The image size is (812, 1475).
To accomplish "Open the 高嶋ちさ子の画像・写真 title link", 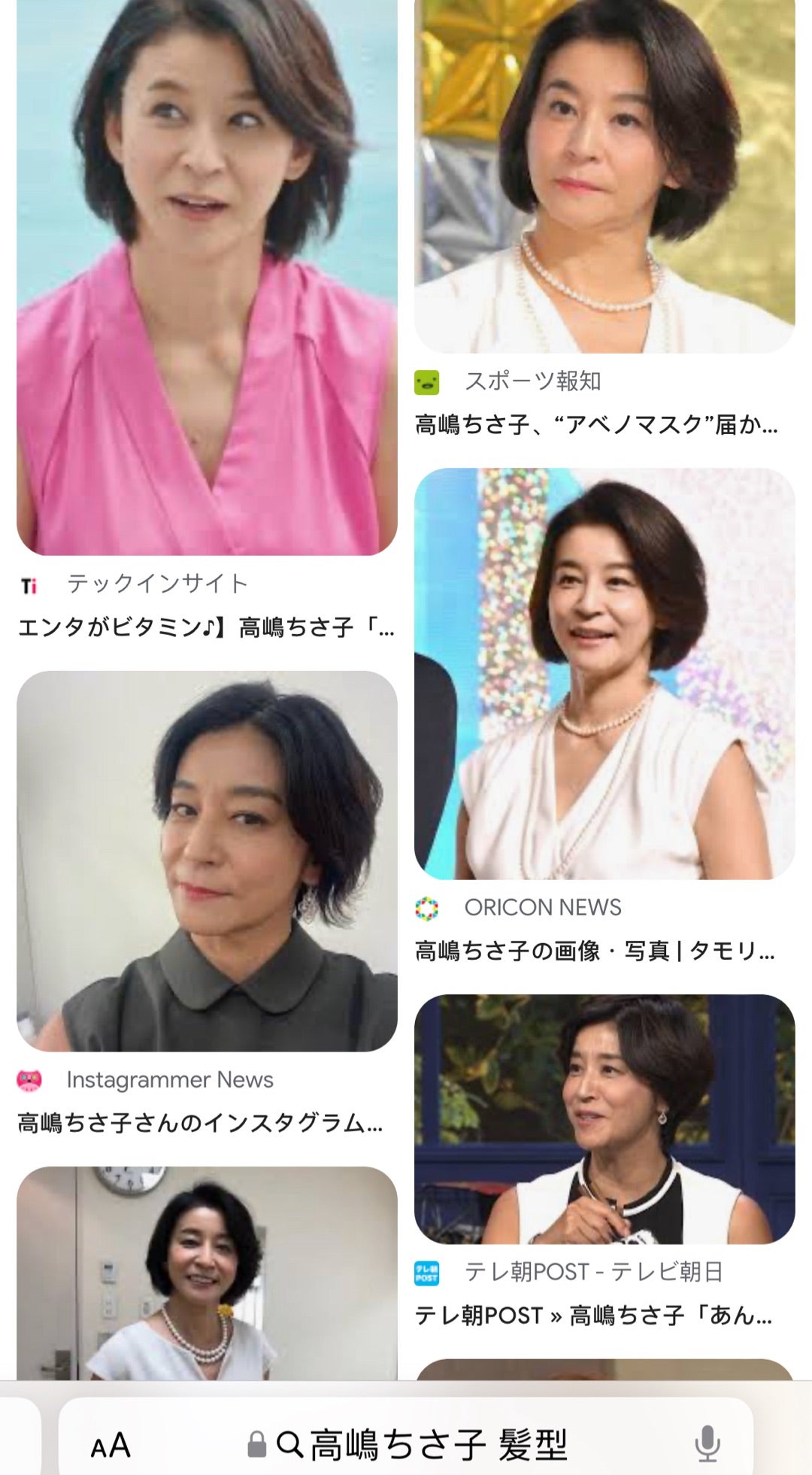I will coord(595,951).
